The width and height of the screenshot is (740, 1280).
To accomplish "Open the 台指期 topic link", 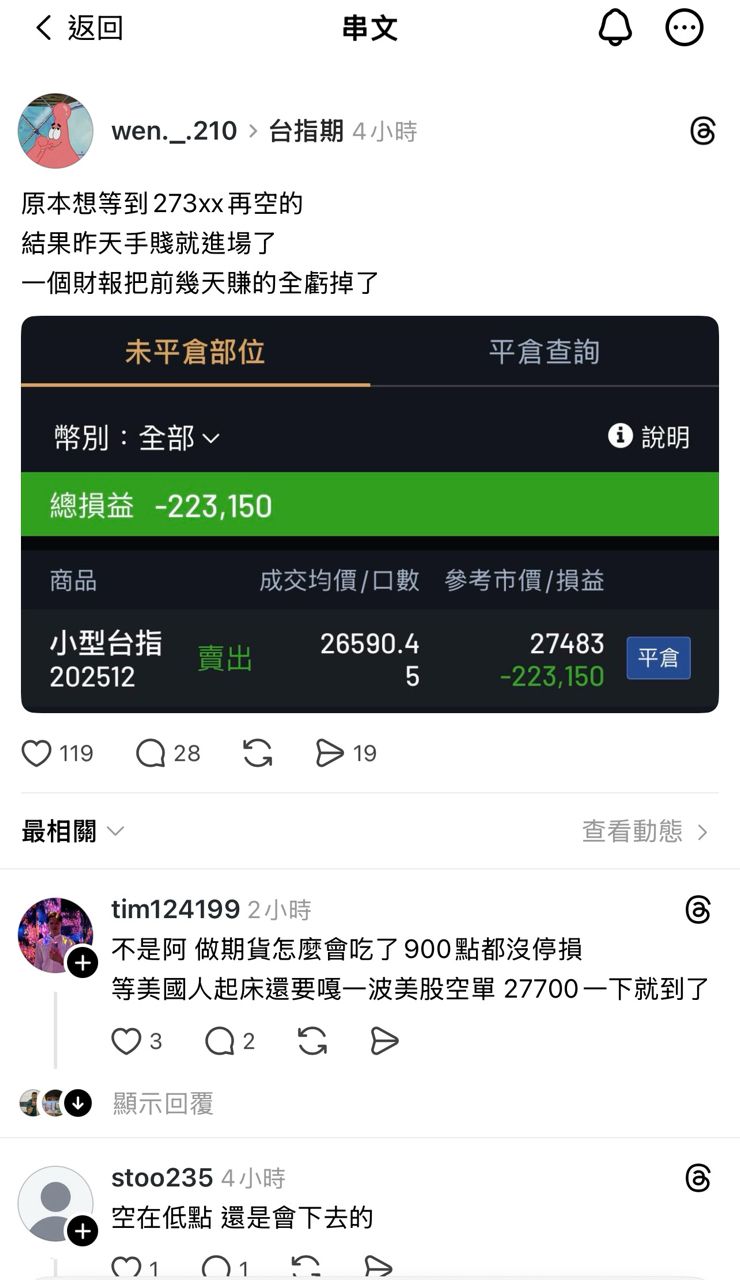I will coord(306,131).
